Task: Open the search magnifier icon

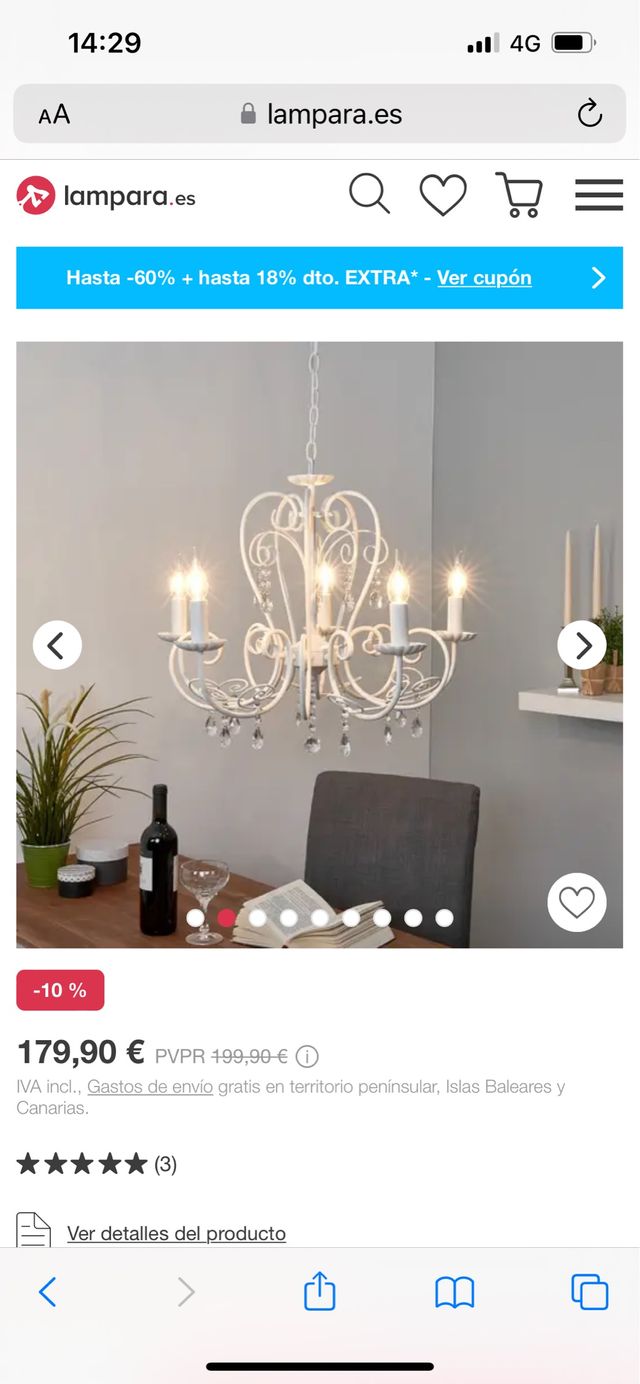Action: [369, 194]
